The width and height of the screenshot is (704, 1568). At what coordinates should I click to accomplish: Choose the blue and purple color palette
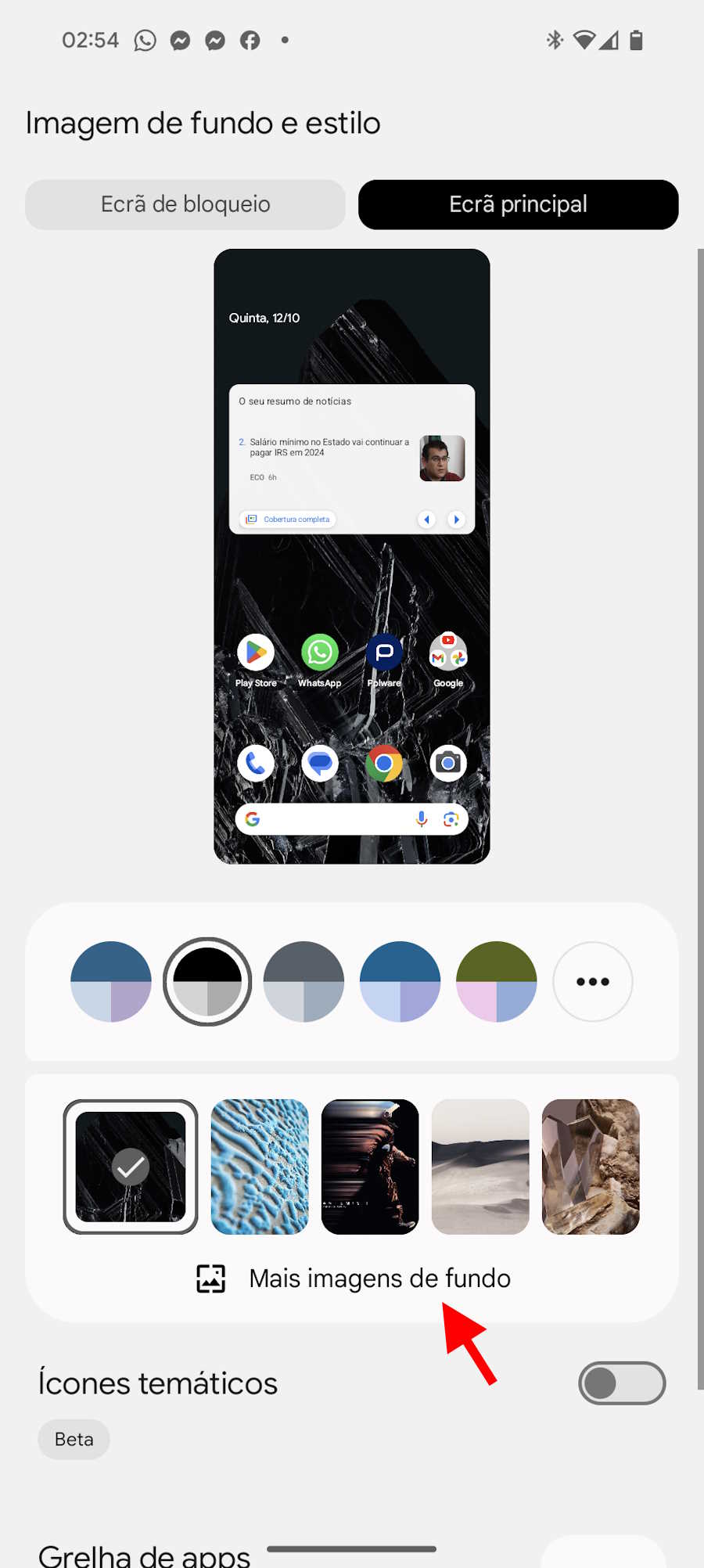click(x=111, y=981)
